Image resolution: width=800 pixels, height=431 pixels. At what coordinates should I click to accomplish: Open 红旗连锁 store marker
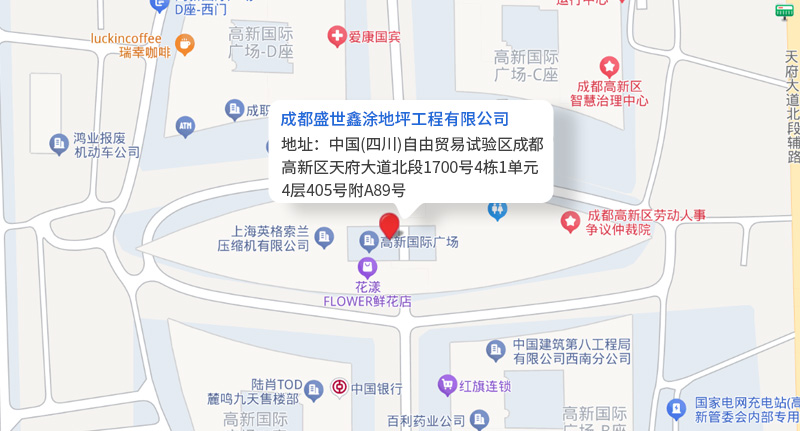click(447, 385)
